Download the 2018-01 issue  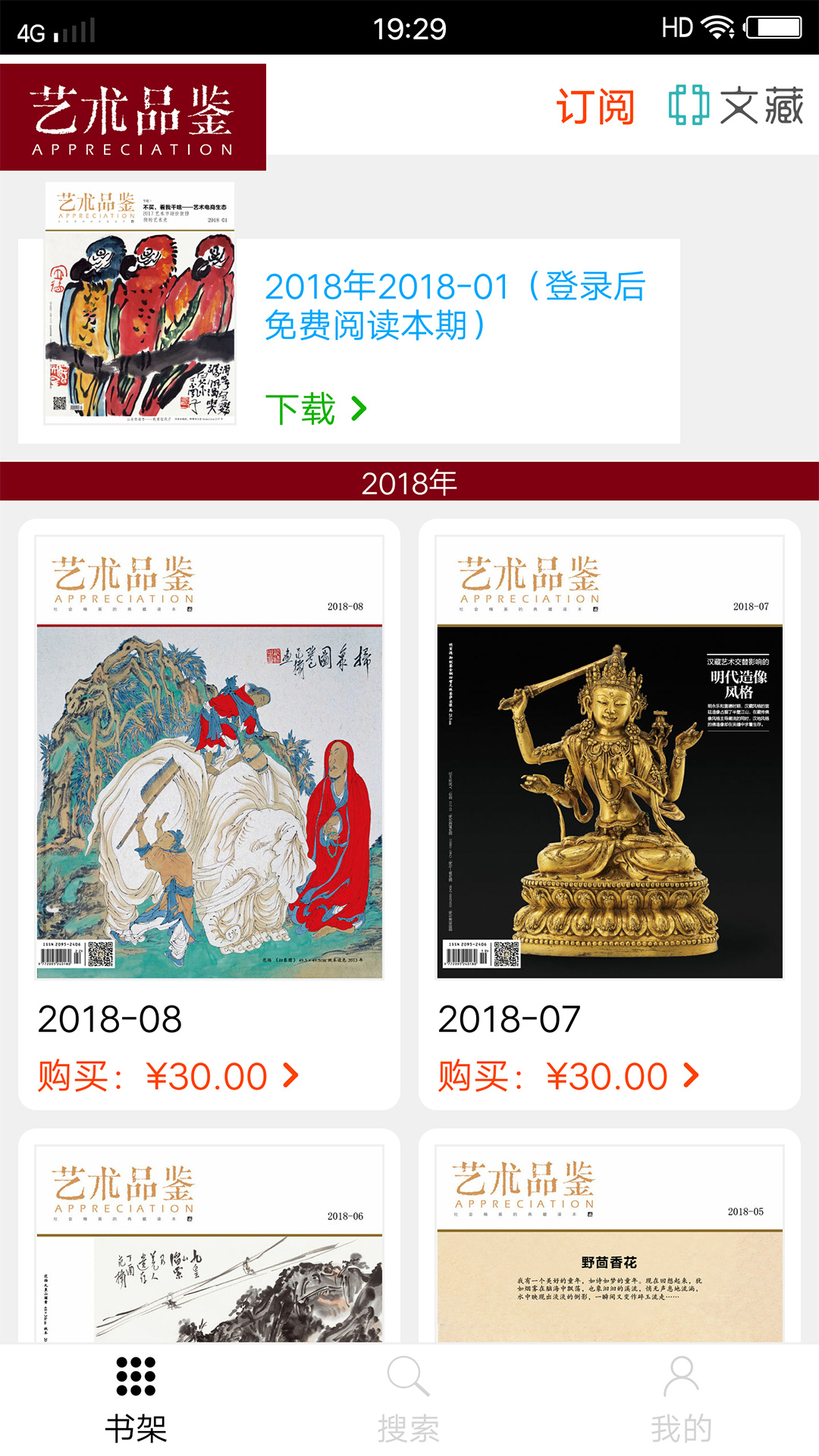pyautogui.click(x=316, y=409)
